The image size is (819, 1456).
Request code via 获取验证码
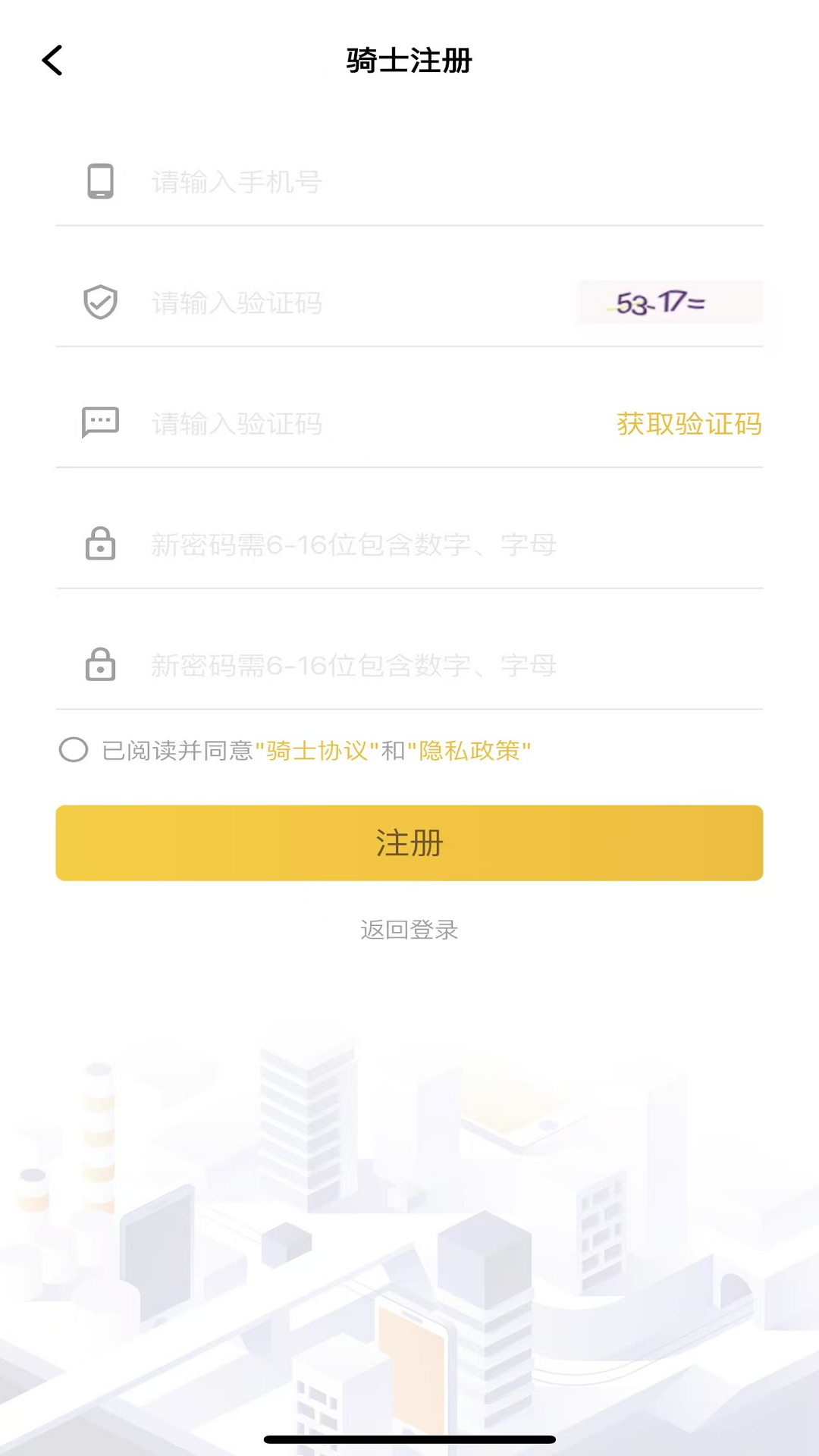[x=689, y=424]
